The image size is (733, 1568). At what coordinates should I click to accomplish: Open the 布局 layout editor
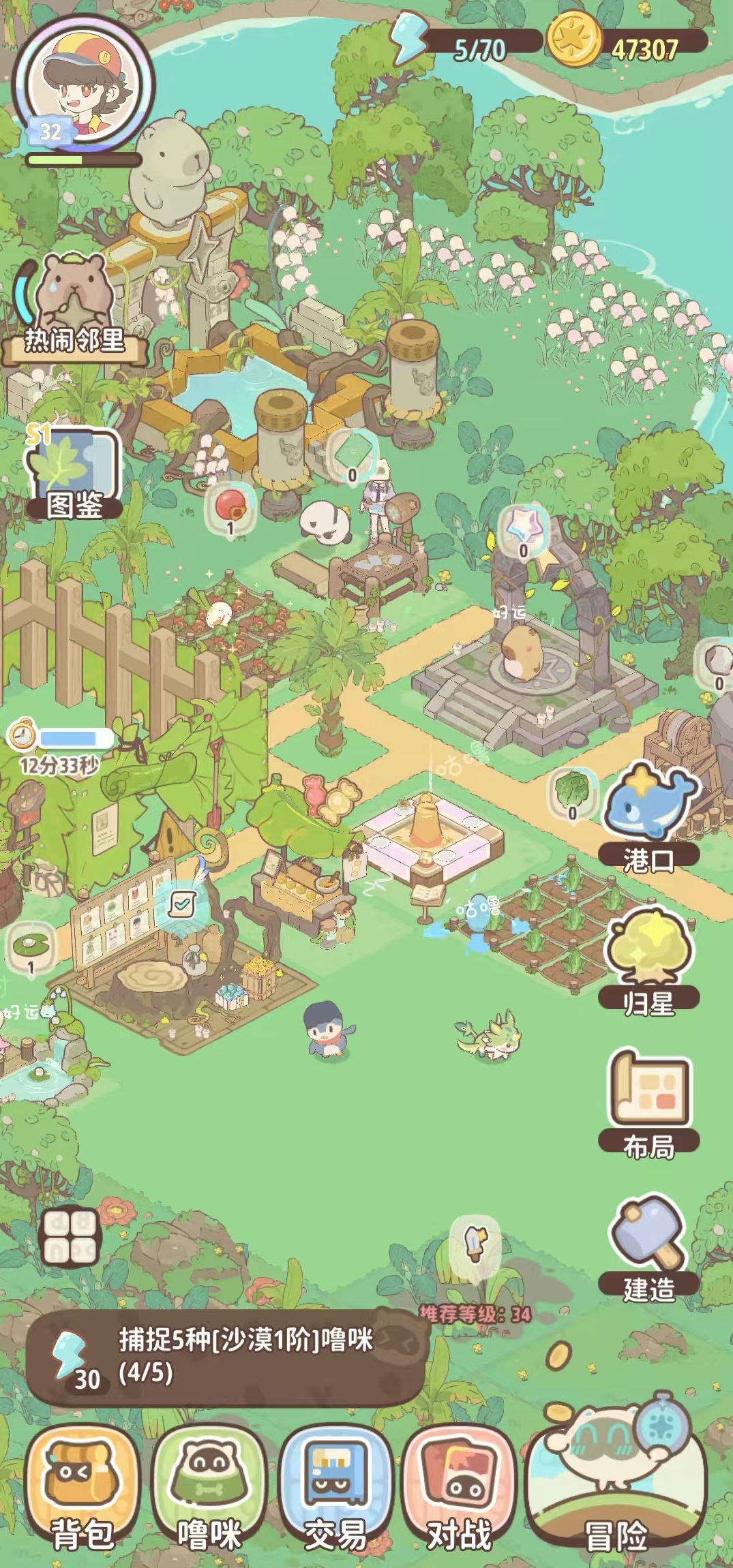[648, 1105]
